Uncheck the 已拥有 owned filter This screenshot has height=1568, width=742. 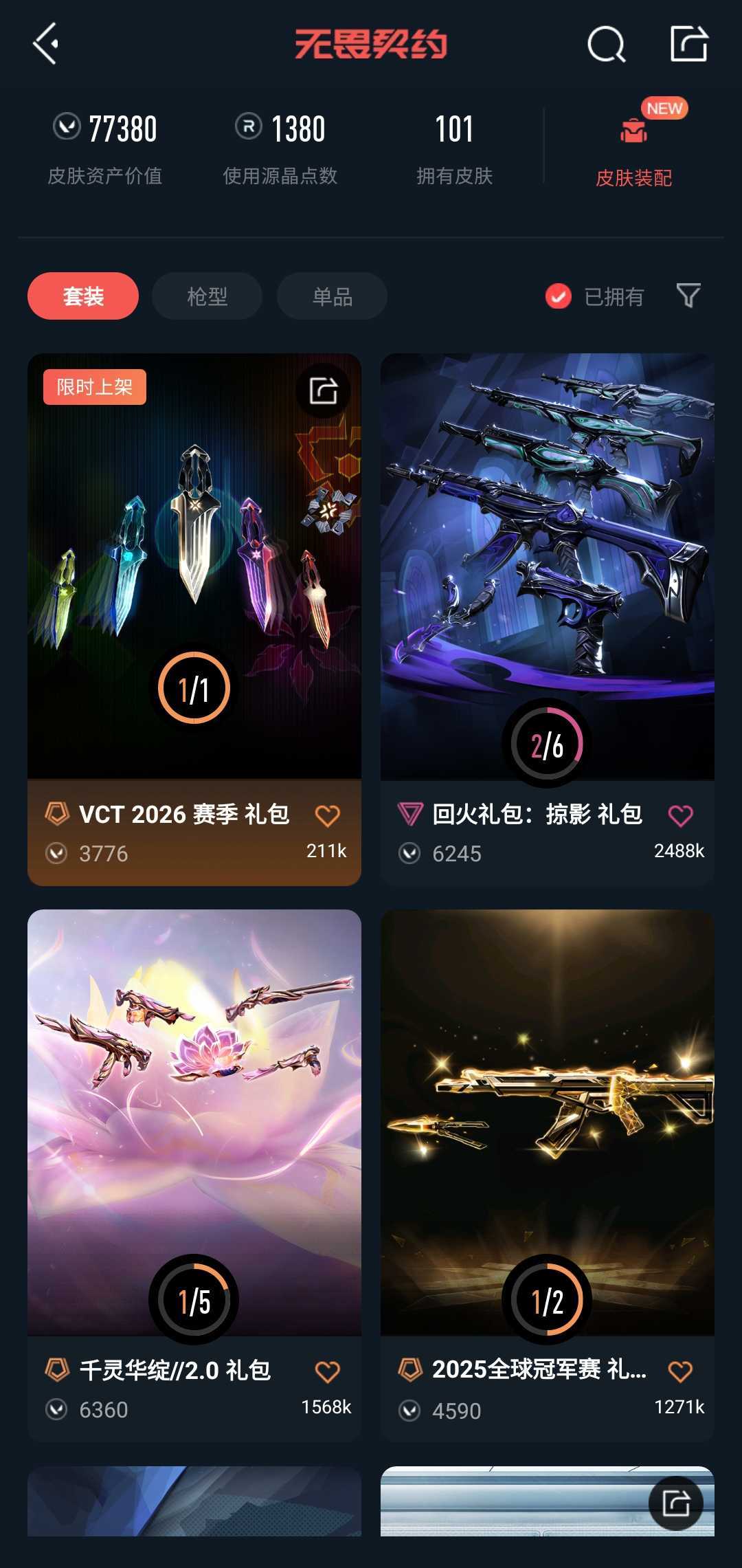click(559, 296)
